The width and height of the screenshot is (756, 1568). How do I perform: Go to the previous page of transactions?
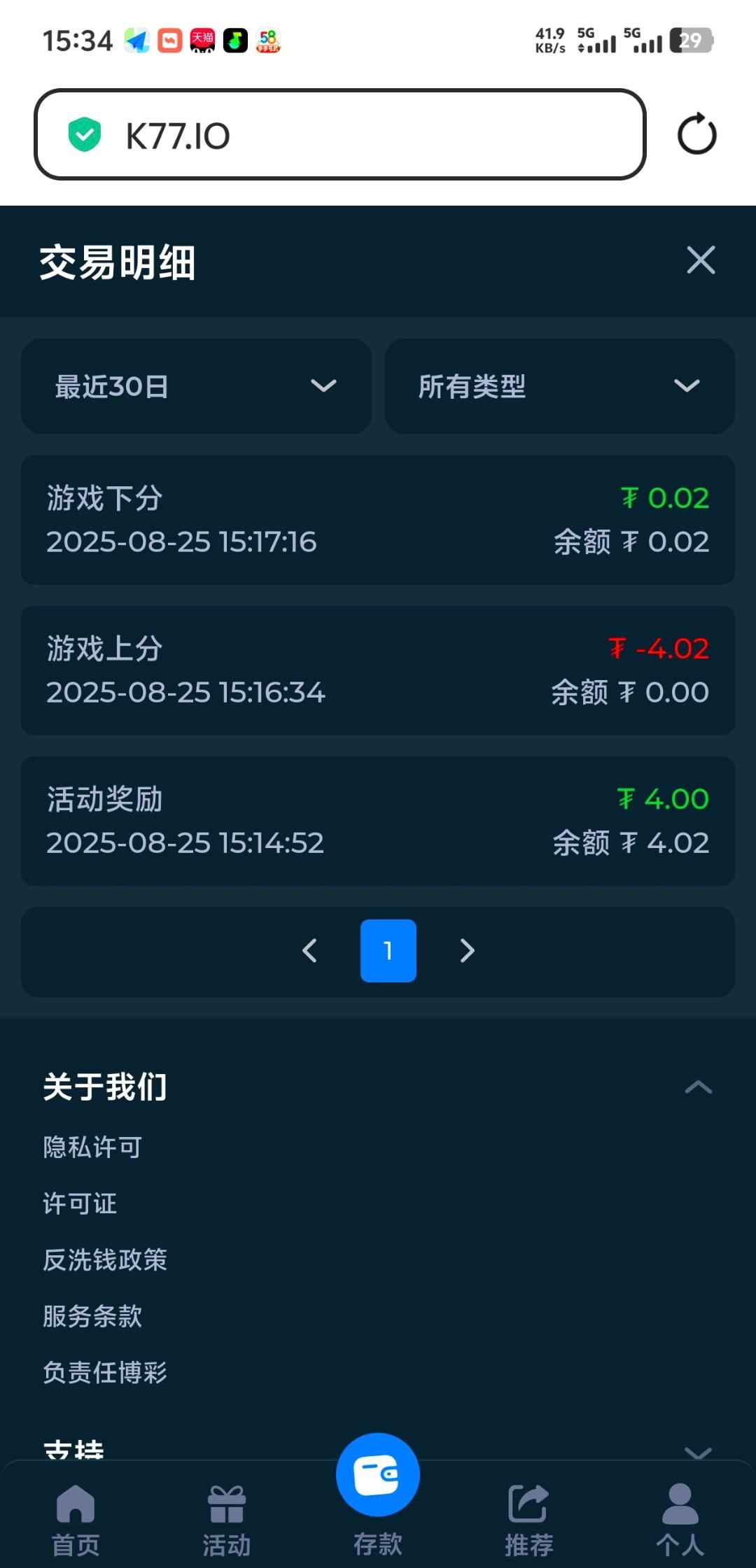[310, 951]
